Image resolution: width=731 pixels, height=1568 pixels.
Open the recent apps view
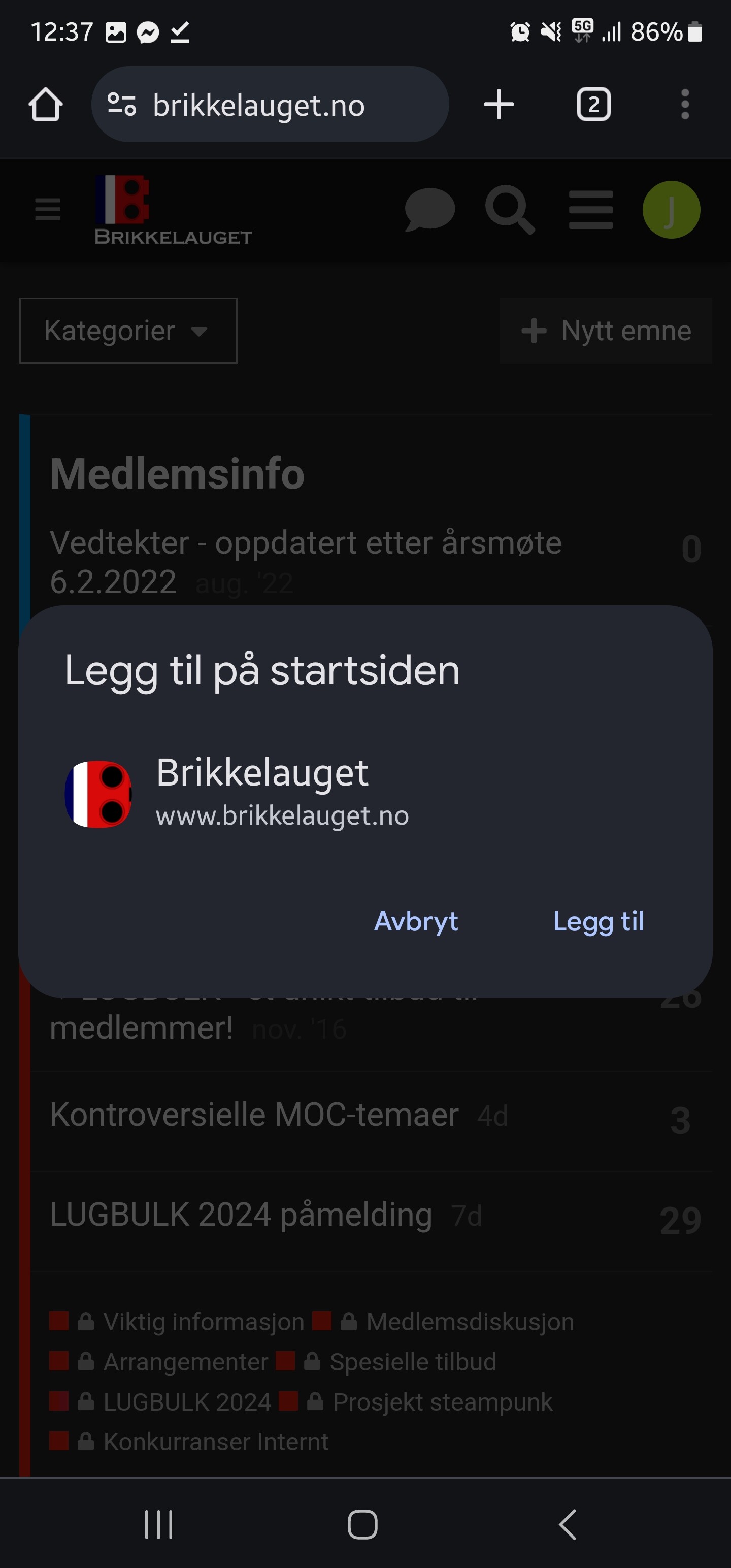(159, 1525)
